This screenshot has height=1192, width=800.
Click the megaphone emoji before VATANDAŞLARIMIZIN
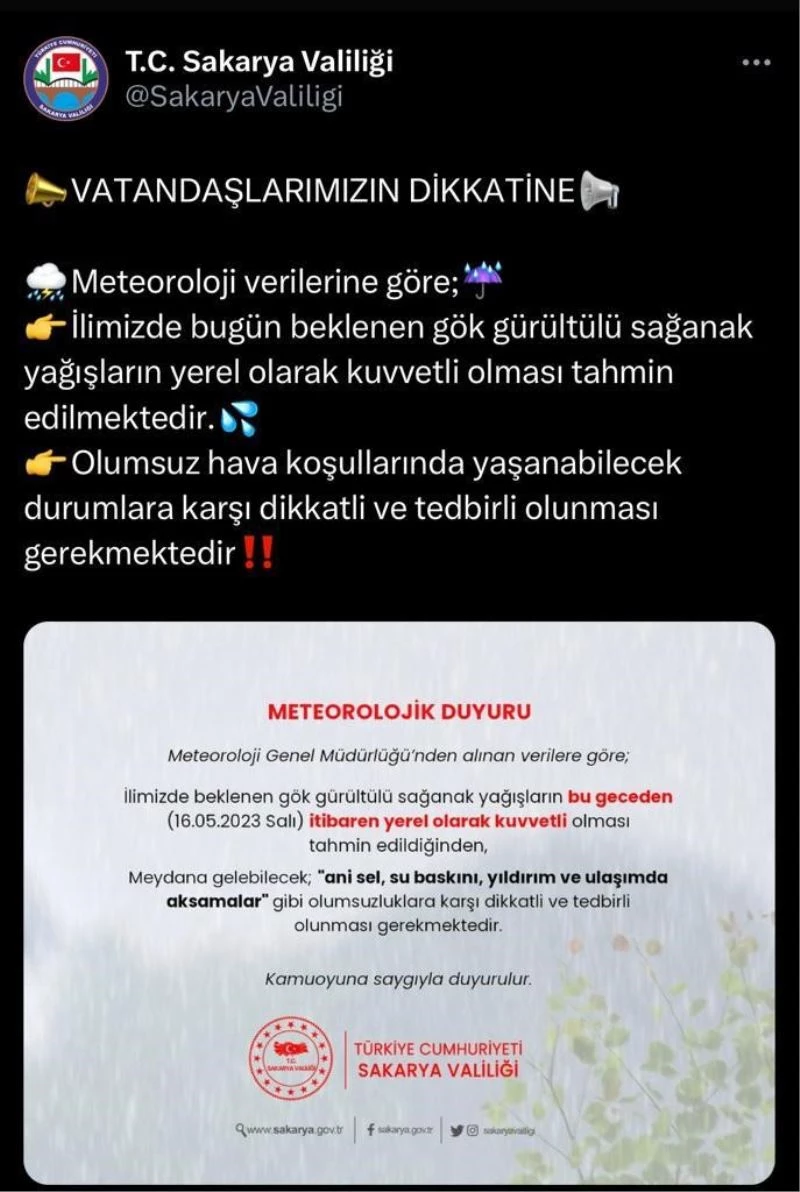coord(44,185)
